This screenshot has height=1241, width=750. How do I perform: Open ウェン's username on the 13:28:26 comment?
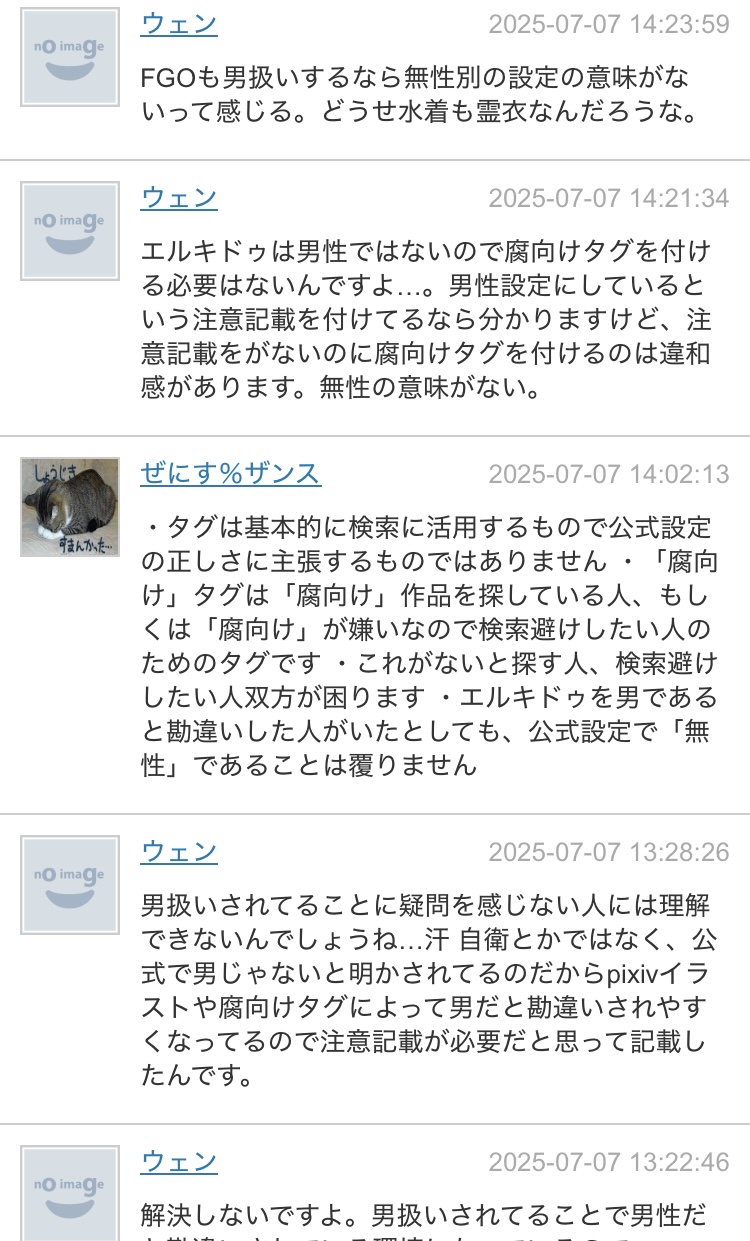point(179,852)
